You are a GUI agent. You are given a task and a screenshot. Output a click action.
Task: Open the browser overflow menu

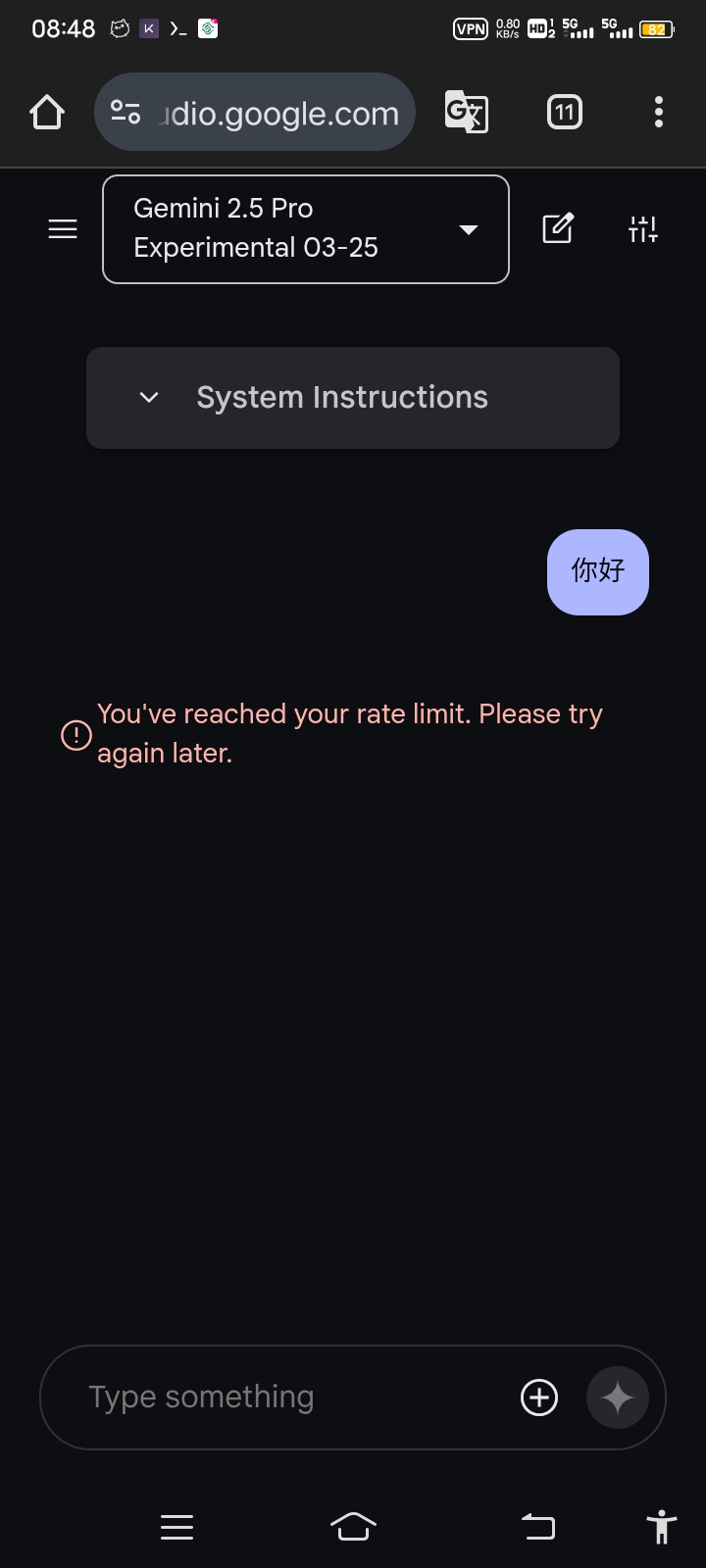coord(659,113)
